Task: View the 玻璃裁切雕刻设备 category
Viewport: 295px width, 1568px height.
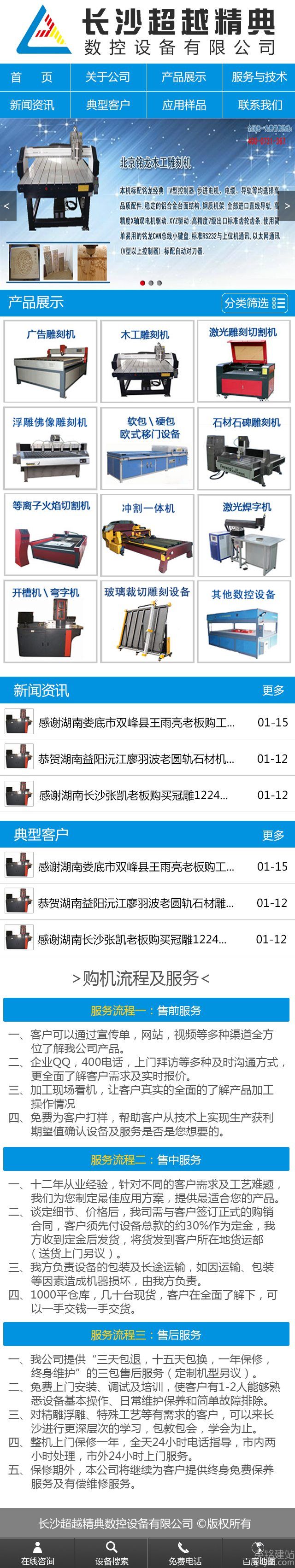Action: coord(147,621)
